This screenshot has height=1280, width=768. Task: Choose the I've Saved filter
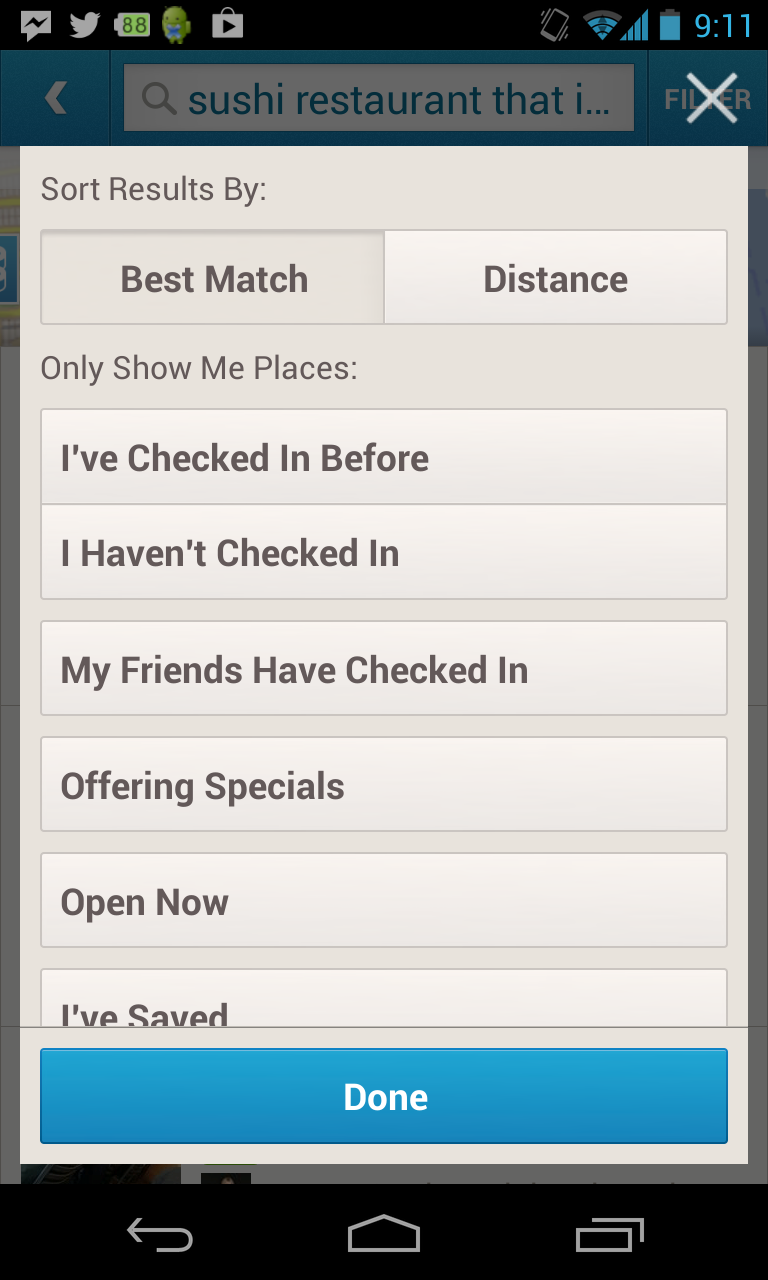tap(383, 1005)
